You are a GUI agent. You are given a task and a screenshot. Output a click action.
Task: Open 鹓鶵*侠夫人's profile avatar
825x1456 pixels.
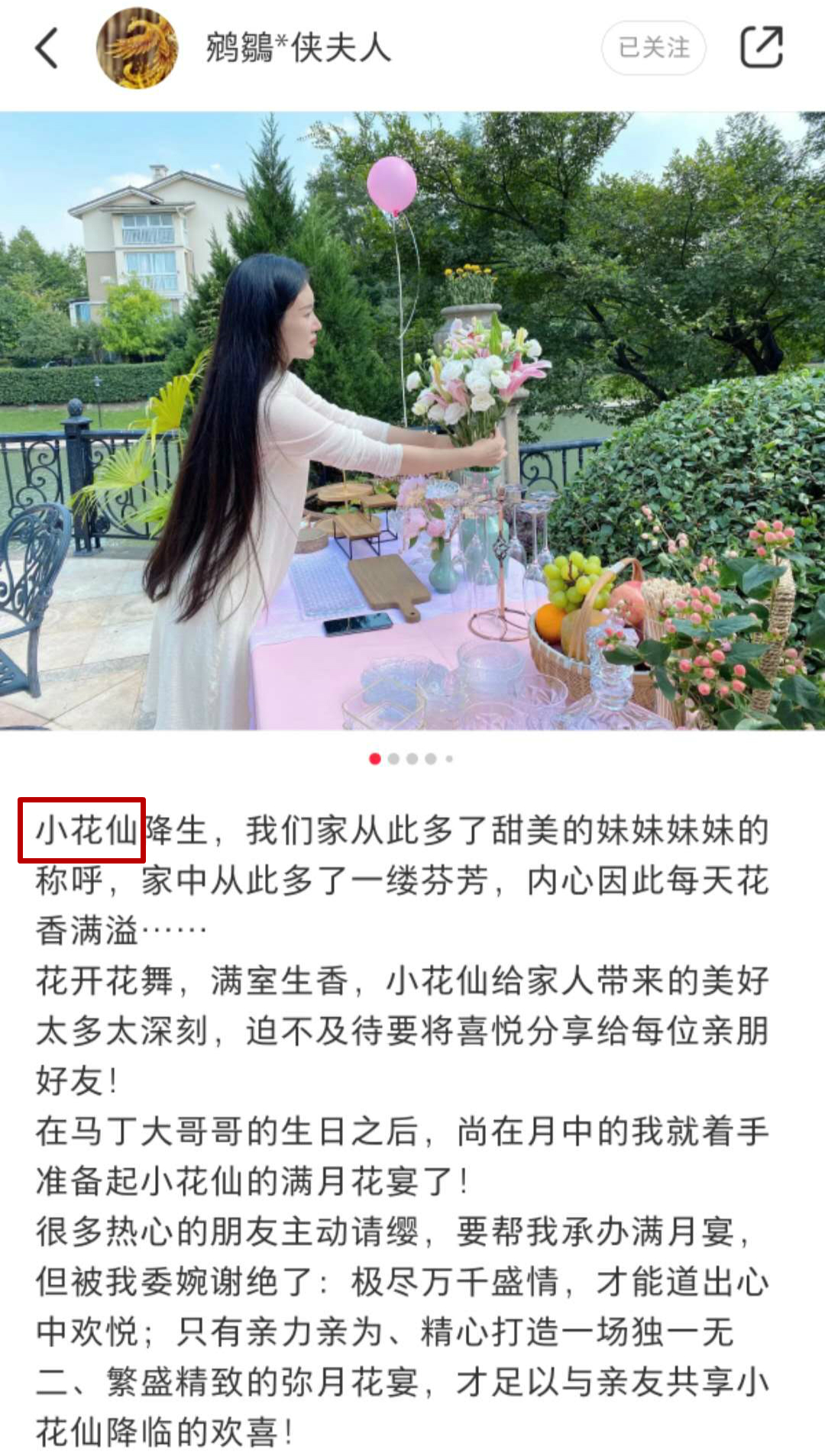coord(137,48)
